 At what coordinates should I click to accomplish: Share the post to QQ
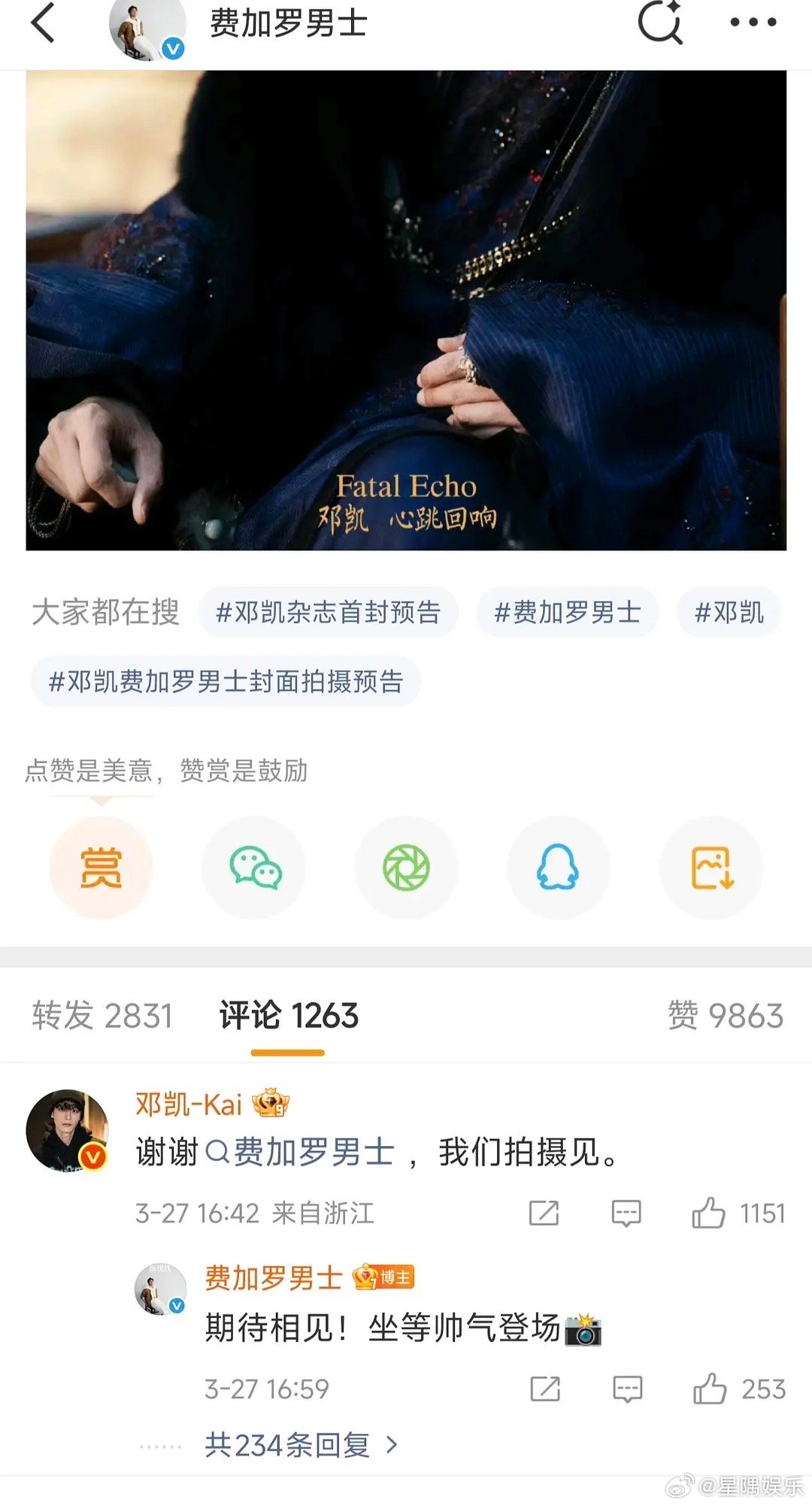click(558, 868)
